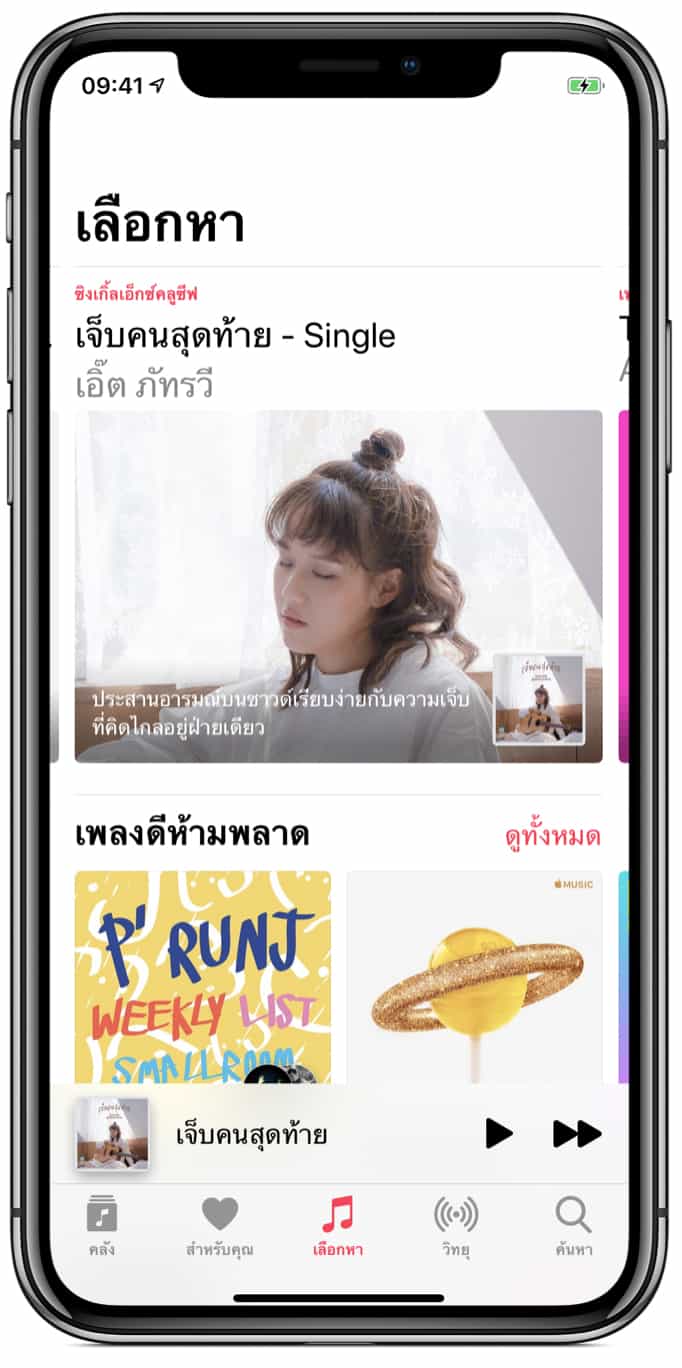
Task: Select the เลือกหา browse tab
Action: click(338, 1226)
